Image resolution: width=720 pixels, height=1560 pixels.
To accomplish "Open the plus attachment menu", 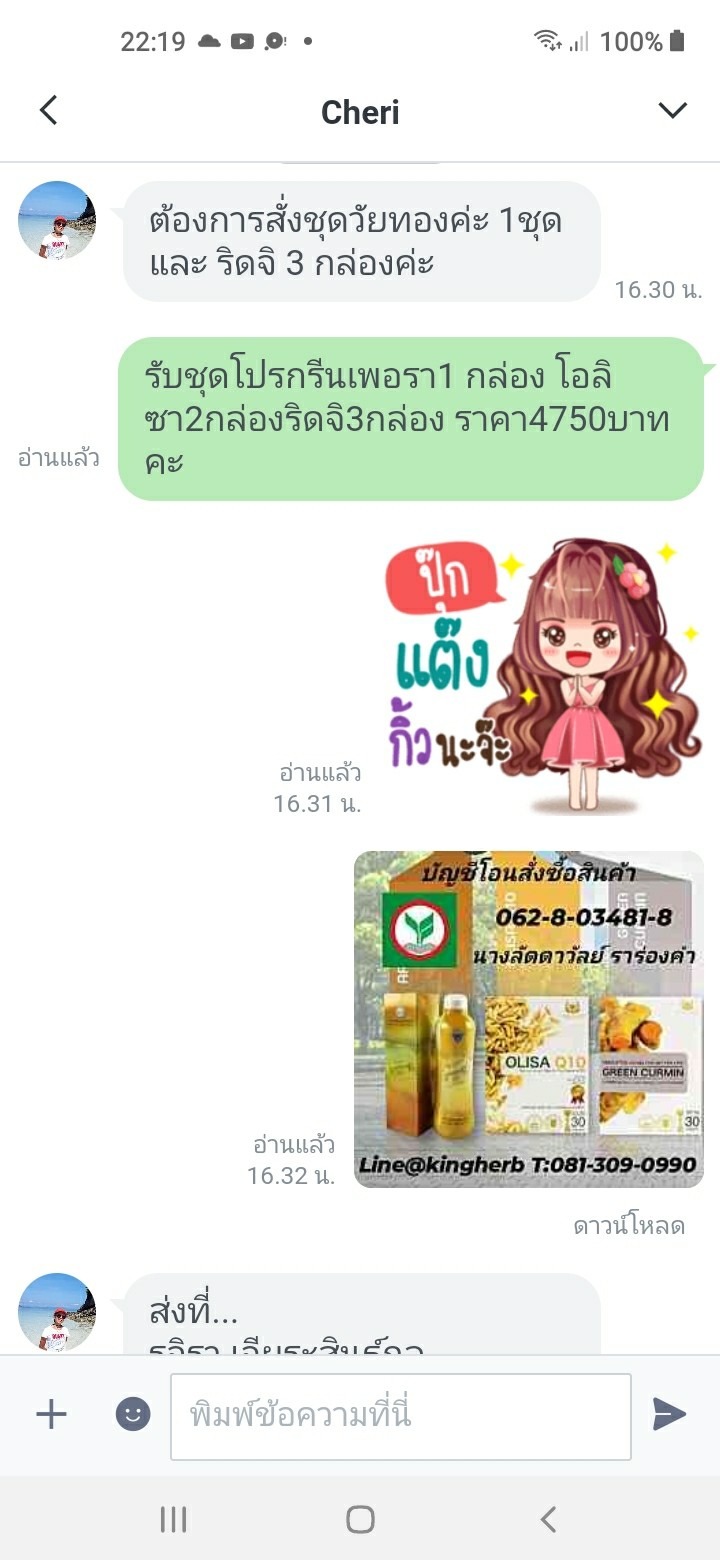I will (x=51, y=1414).
